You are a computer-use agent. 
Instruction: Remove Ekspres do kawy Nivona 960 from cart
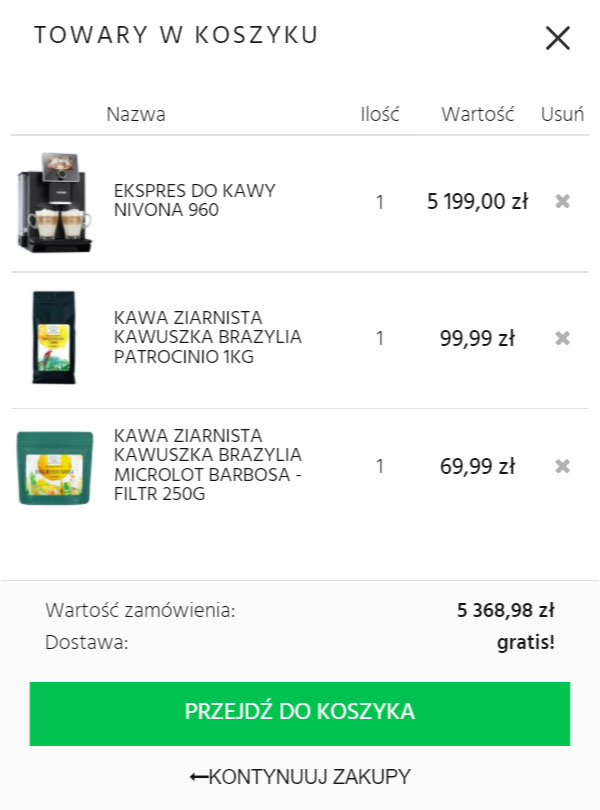point(563,201)
